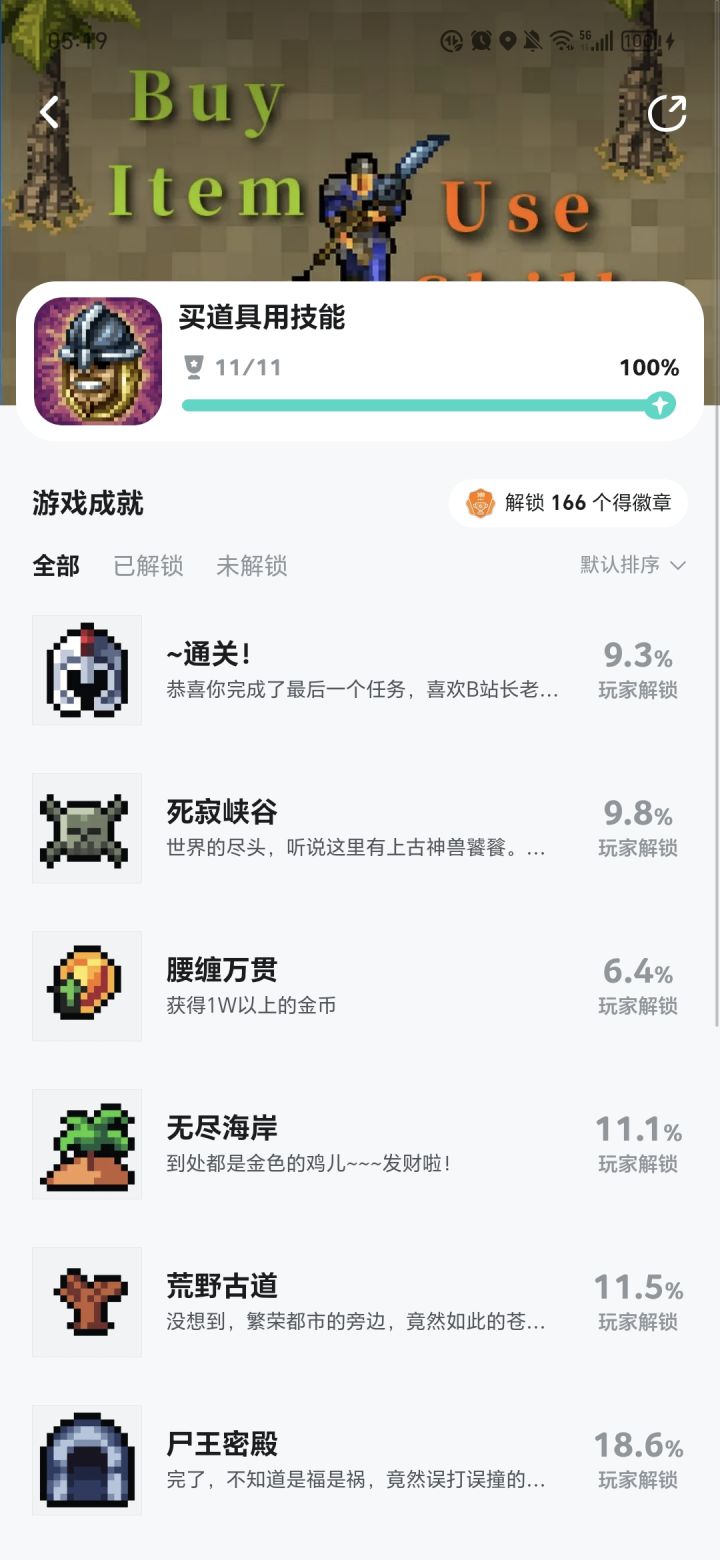720x1560 pixels.
Task: Open the 荒野古道 achievement
Action: pos(360,1302)
